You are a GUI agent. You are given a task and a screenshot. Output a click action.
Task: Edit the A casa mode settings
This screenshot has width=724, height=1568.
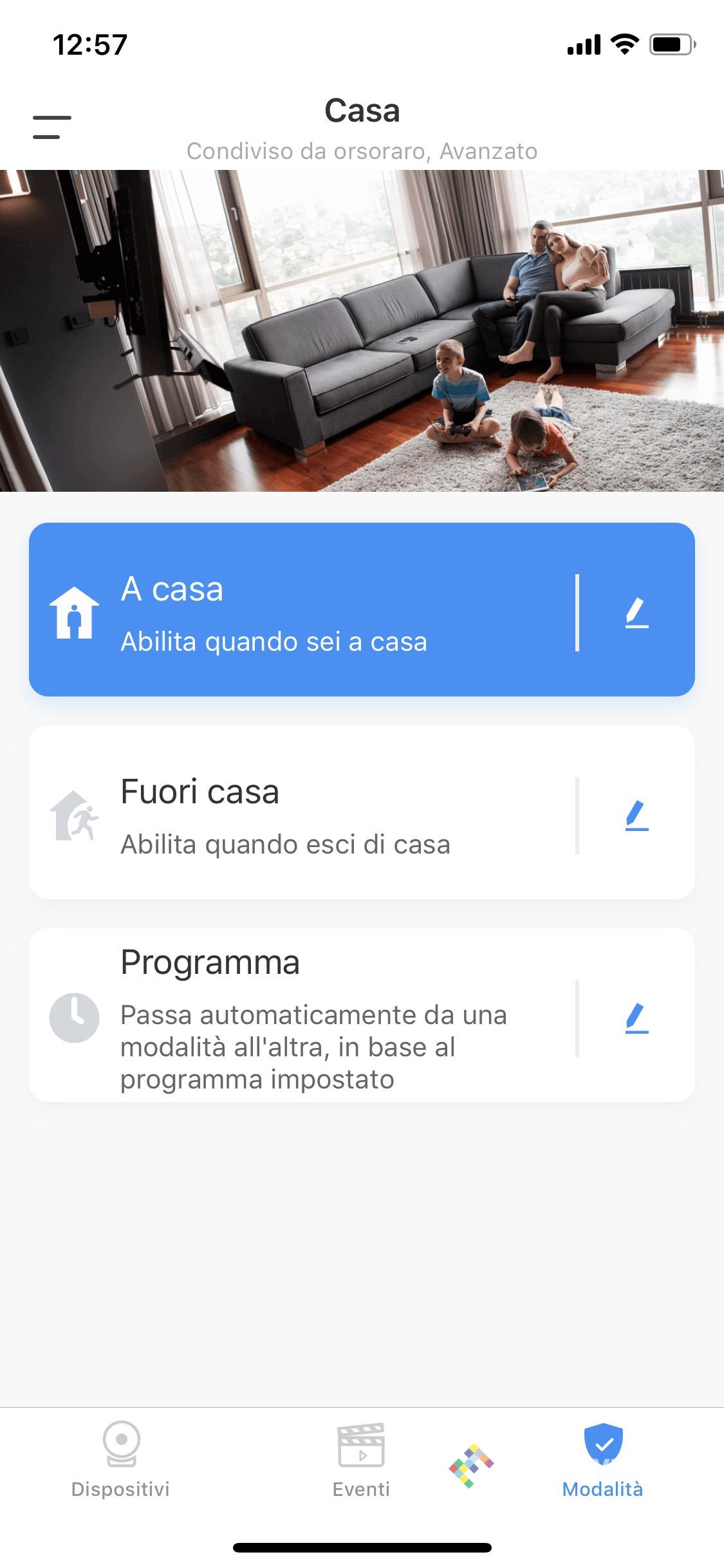636,612
